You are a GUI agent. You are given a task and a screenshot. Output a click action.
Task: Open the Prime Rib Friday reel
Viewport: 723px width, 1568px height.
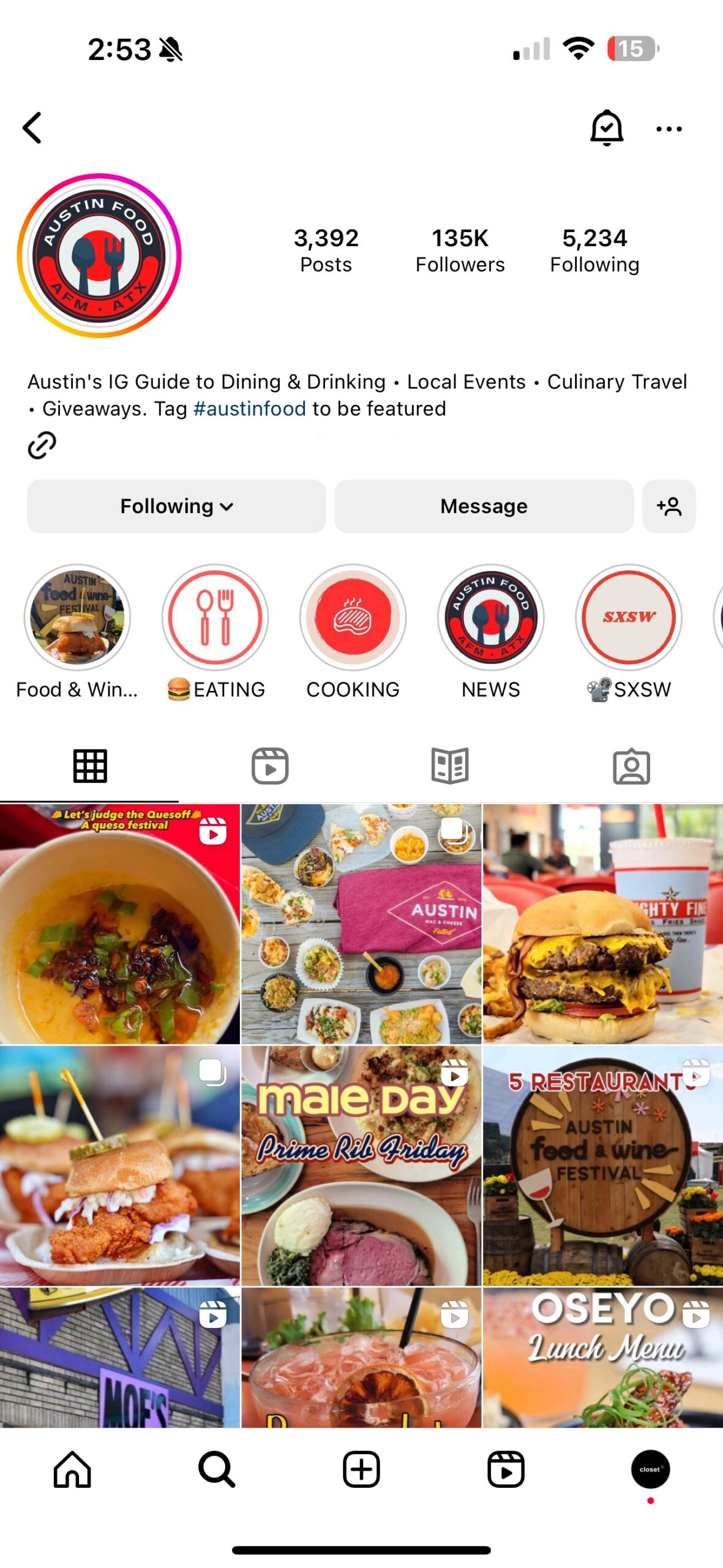[x=361, y=1165]
